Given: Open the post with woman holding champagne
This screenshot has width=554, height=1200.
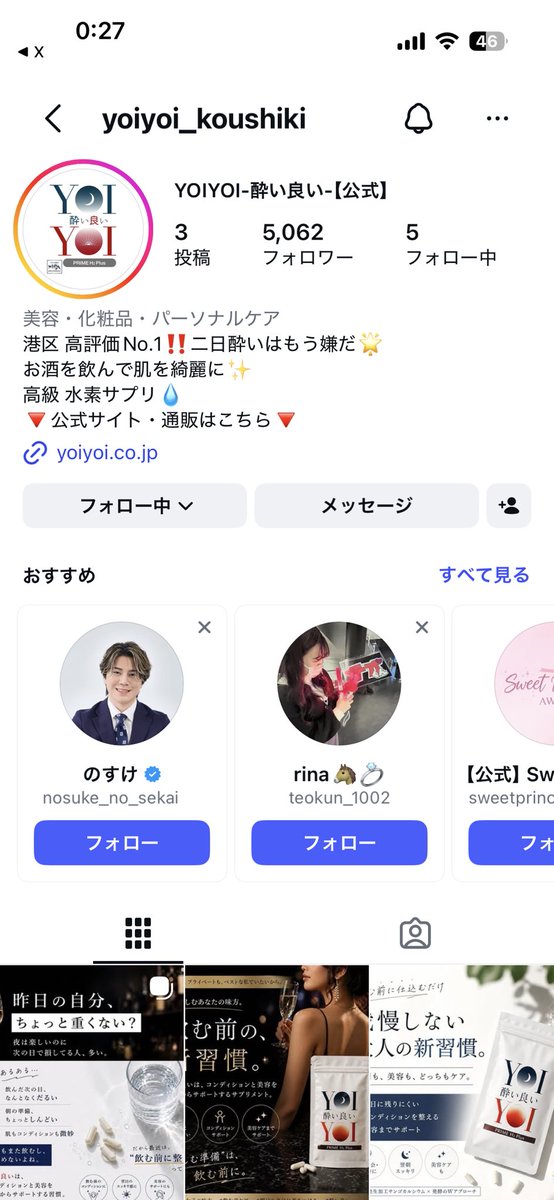Looking at the screenshot, I should 277,1082.
